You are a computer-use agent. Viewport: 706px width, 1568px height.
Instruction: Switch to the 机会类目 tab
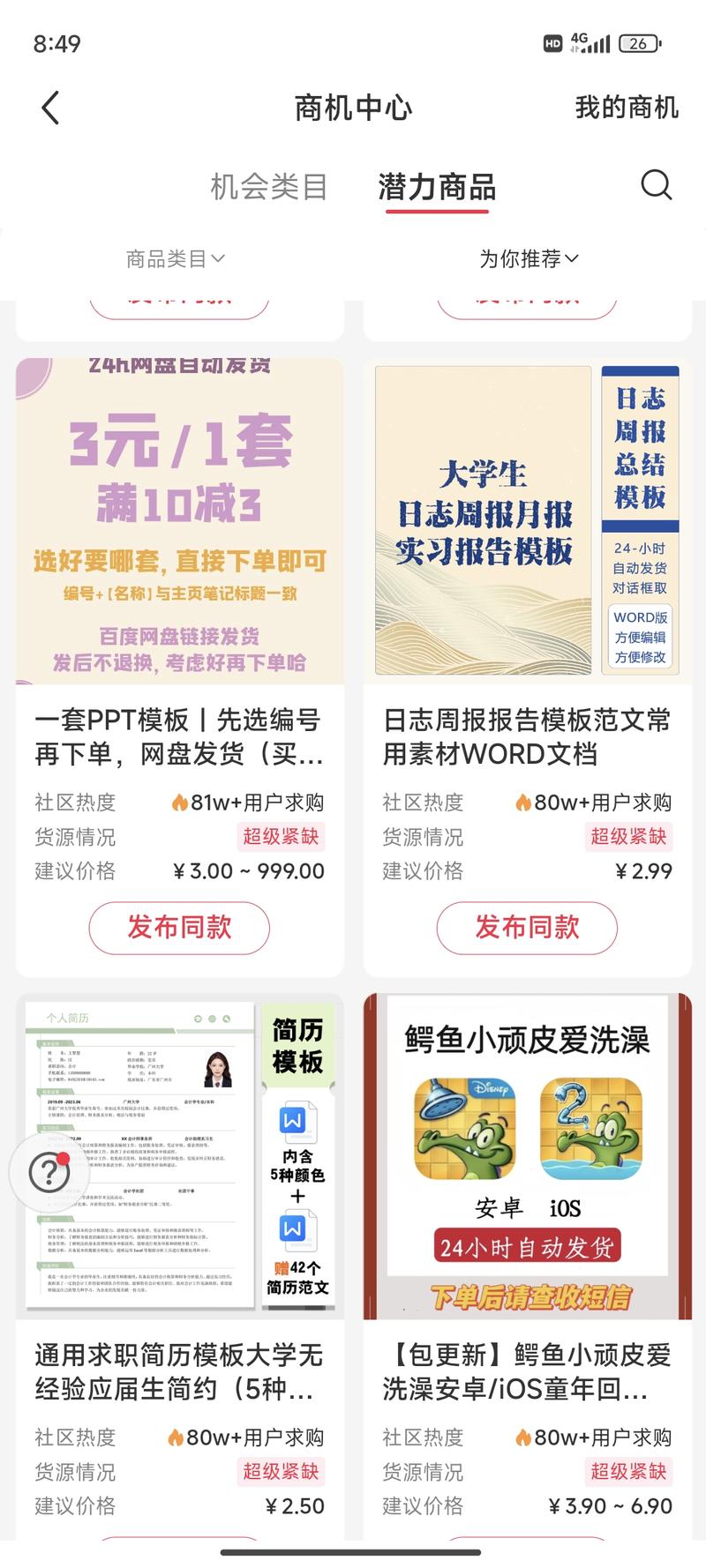pyautogui.click(x=268, y=187)
